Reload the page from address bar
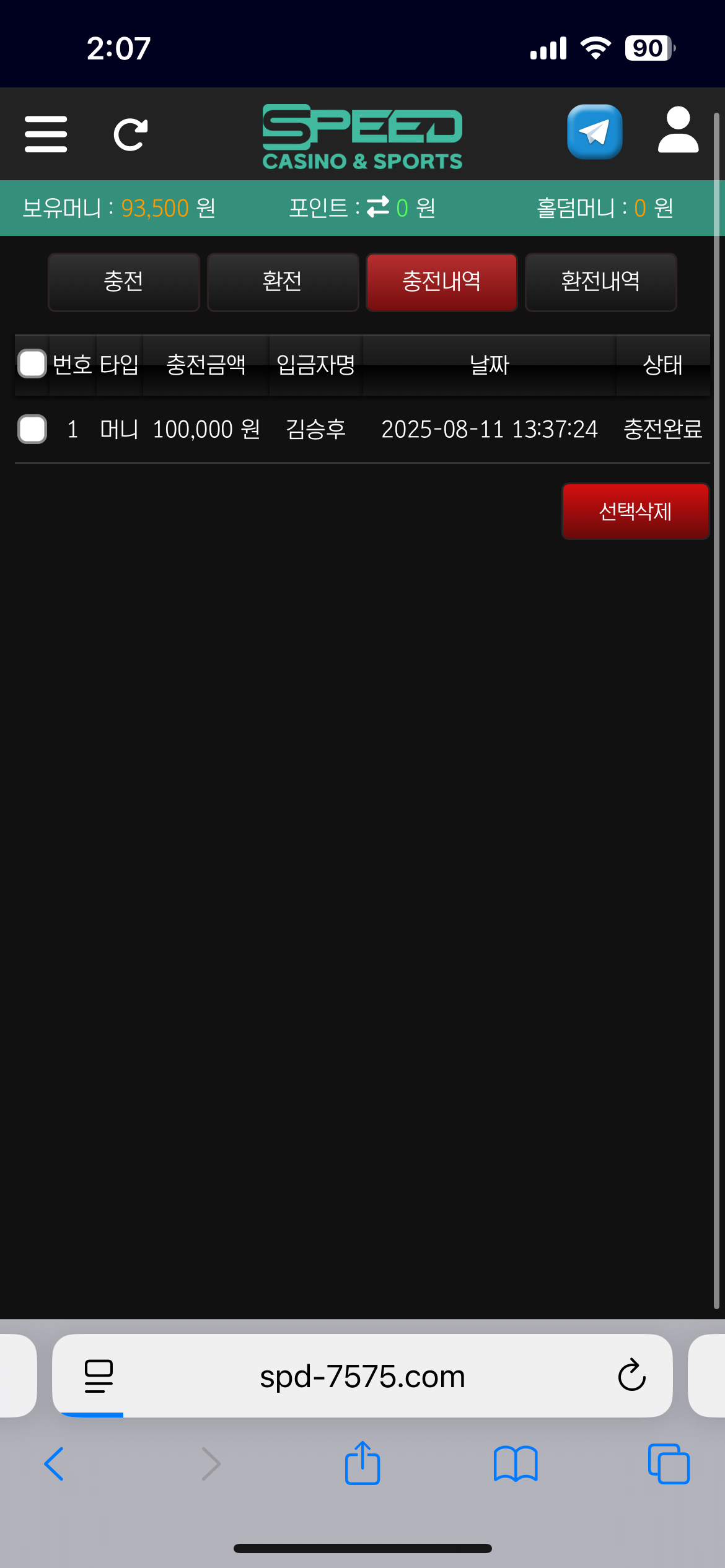Image resolution: width=725 pixels, height=1568 pixels. 631,1376
